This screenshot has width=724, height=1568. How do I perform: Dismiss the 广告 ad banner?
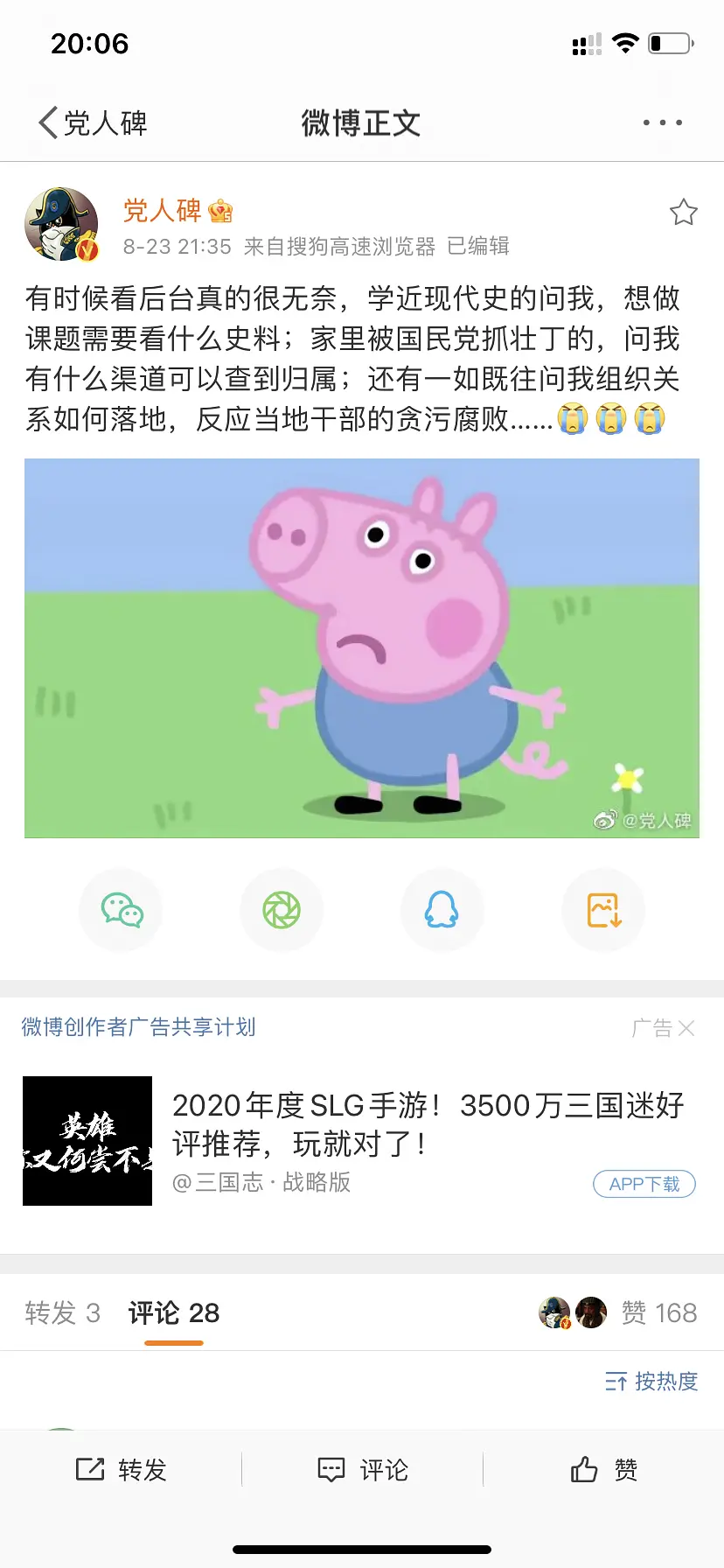[686, 1028]
